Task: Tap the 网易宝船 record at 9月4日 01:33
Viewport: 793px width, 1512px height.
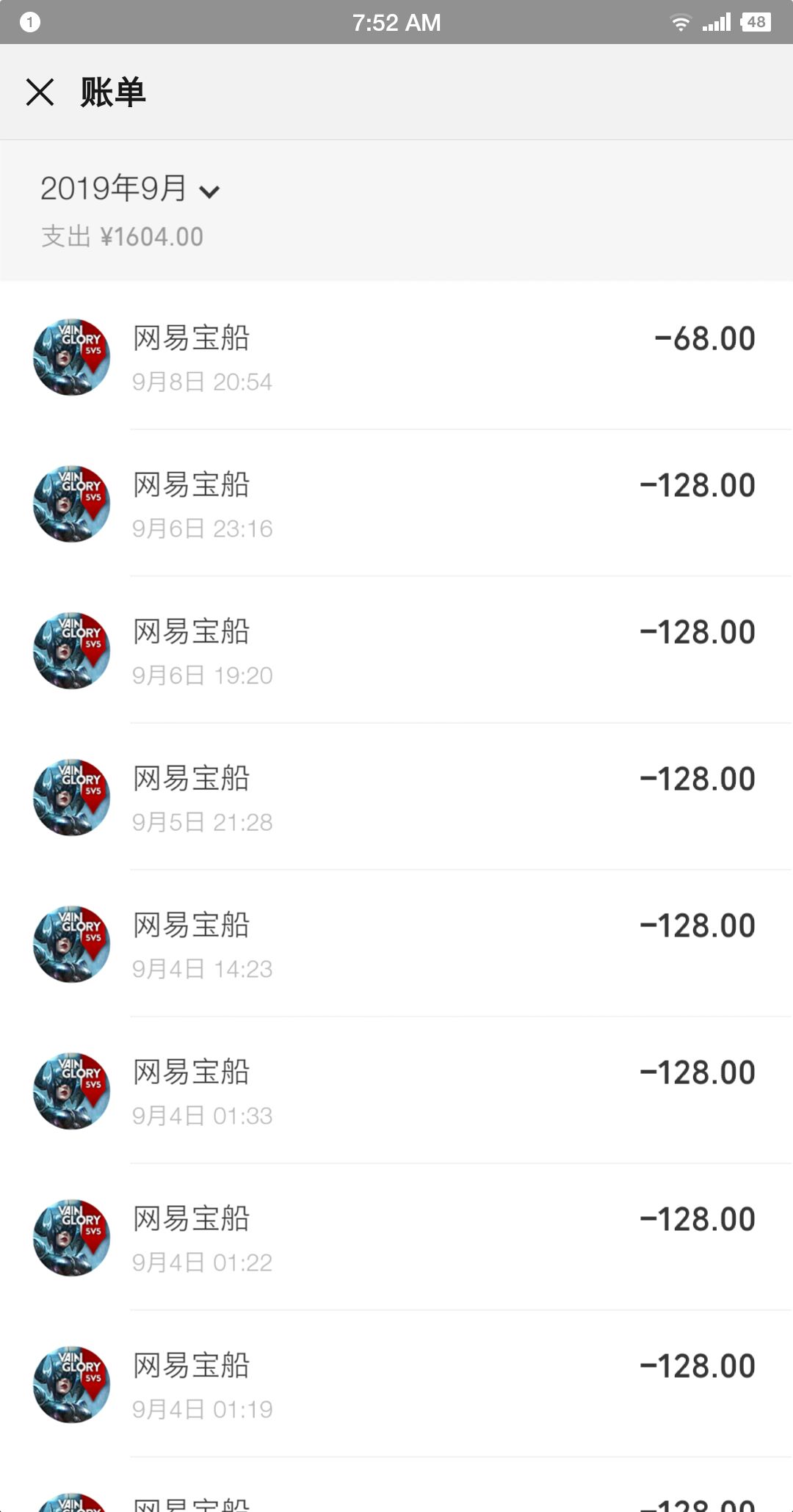Action: coord(396,1091)
